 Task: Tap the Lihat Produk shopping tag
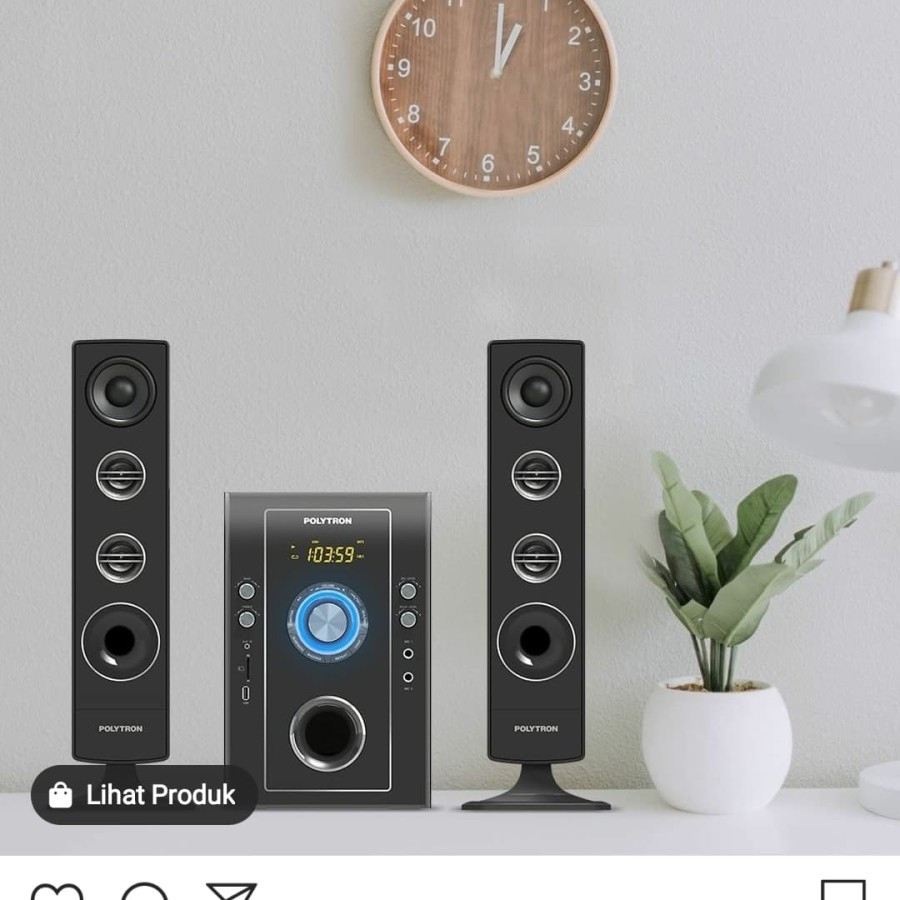point(144,795)
